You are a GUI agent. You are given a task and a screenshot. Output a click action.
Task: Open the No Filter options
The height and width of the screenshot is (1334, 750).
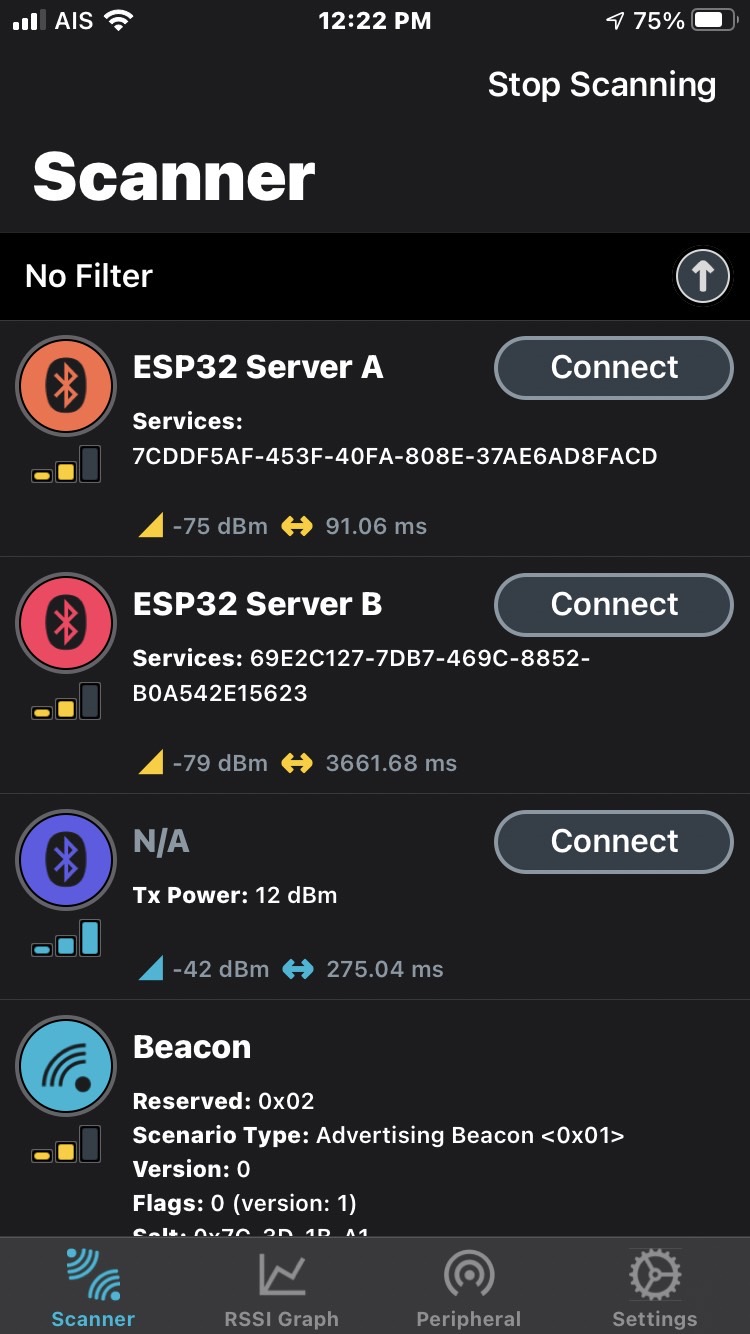[88, 275]
